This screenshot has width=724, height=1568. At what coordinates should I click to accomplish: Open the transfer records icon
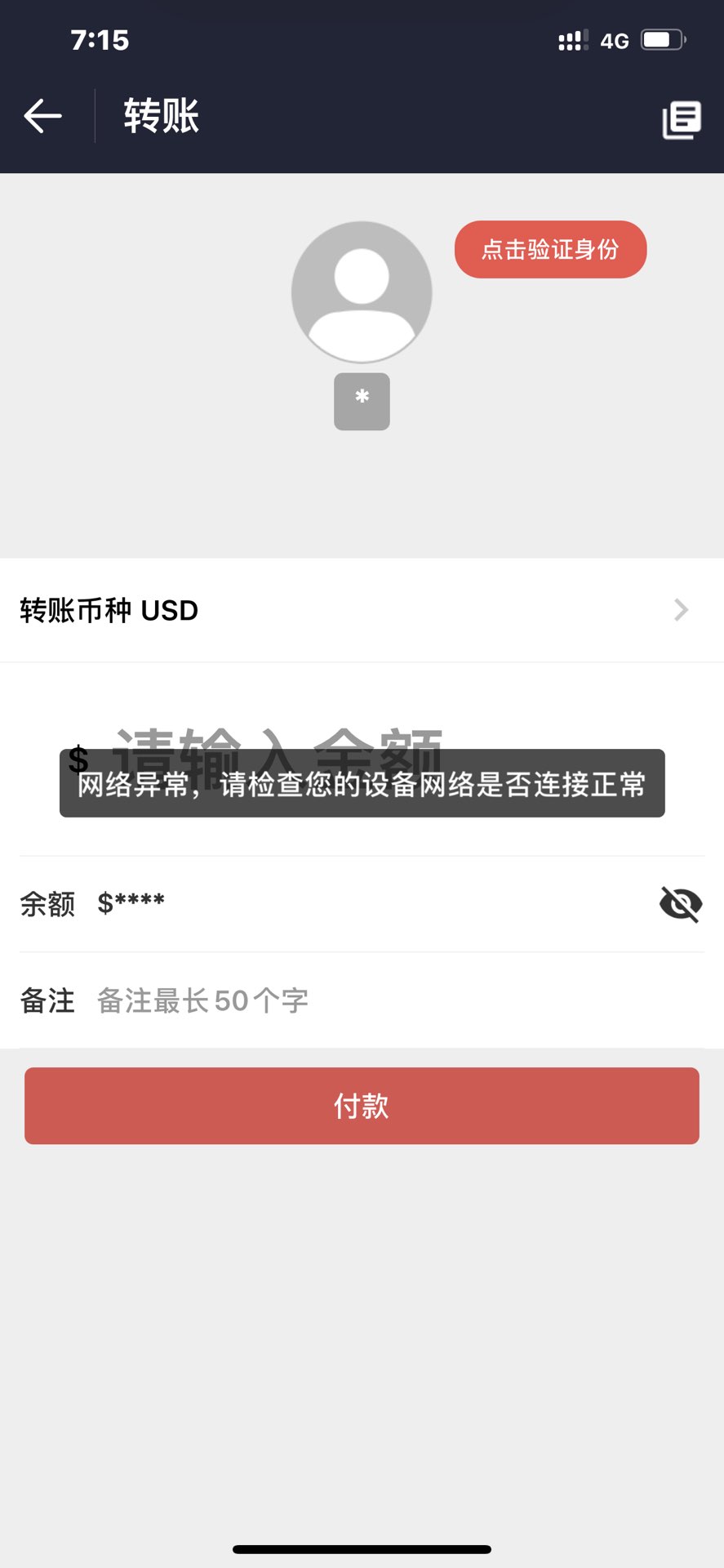click(x=682, y=120)
